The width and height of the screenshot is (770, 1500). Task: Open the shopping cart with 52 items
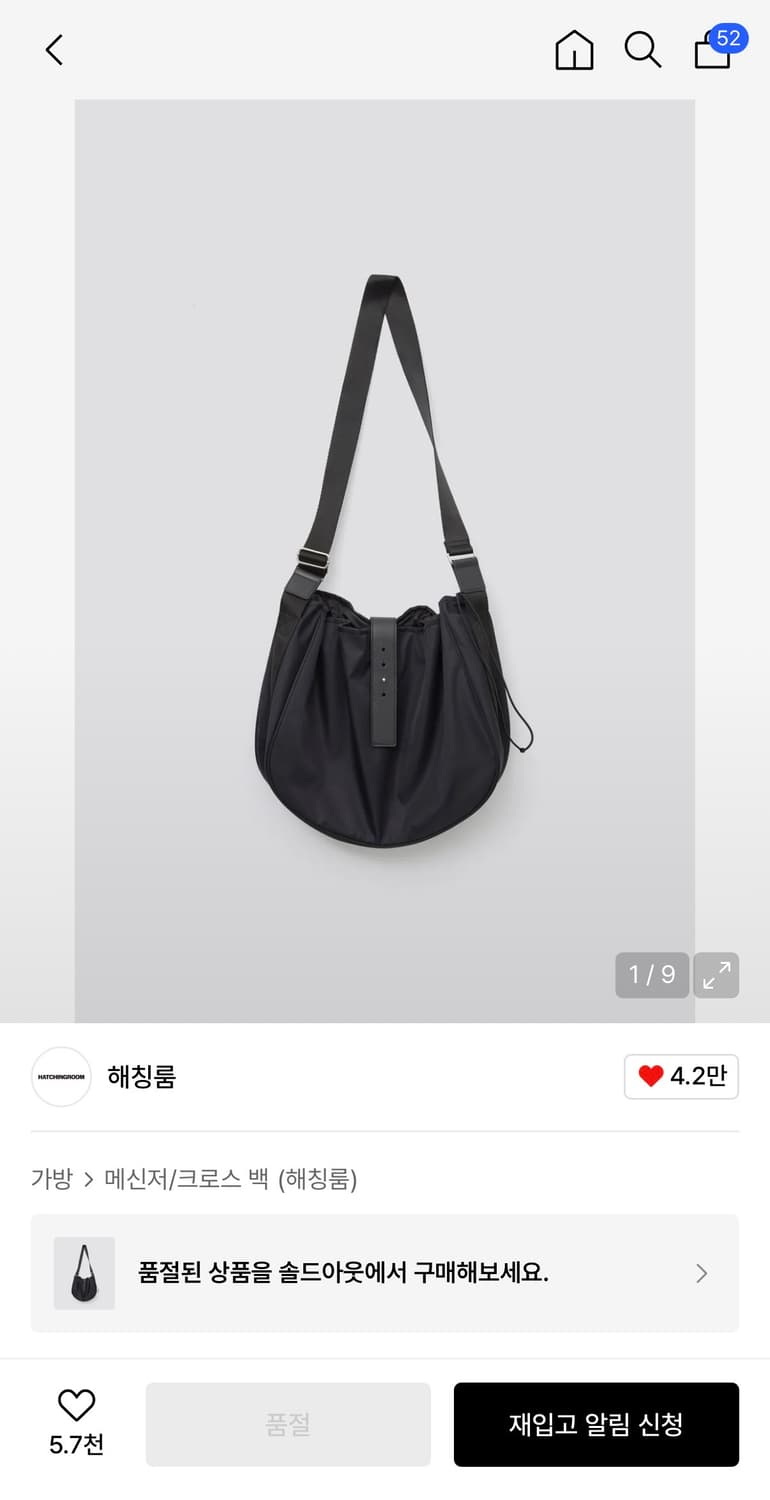[x=712, y=52]
